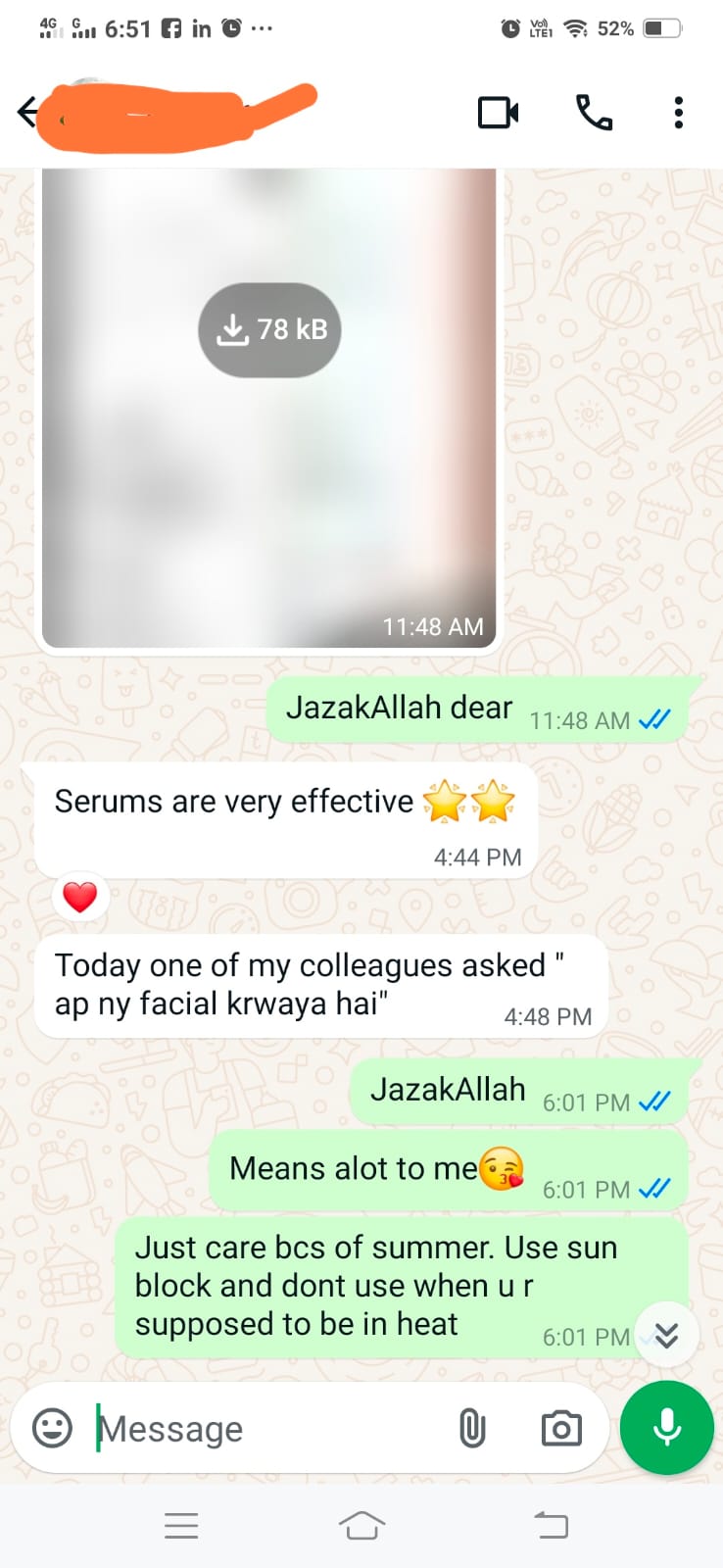
Task: Download the 78 kB blurred image
Action: point(269,330)
